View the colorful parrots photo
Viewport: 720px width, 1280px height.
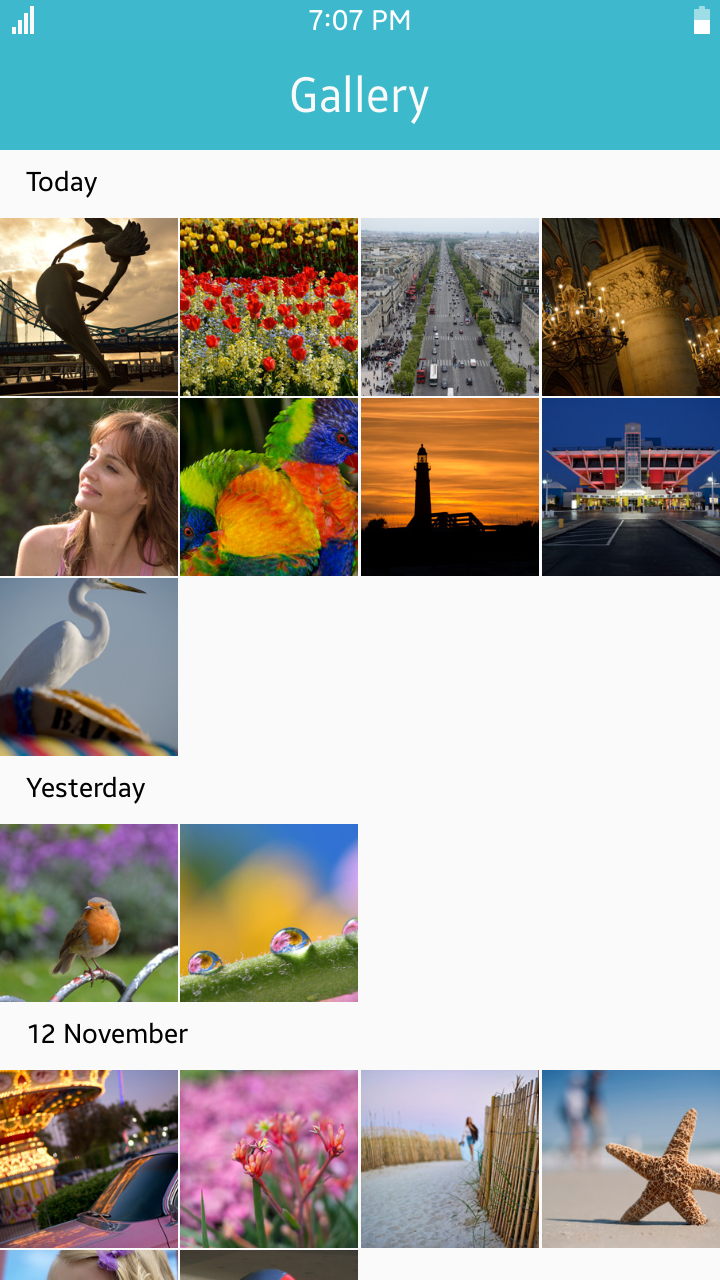pos(269,487)
